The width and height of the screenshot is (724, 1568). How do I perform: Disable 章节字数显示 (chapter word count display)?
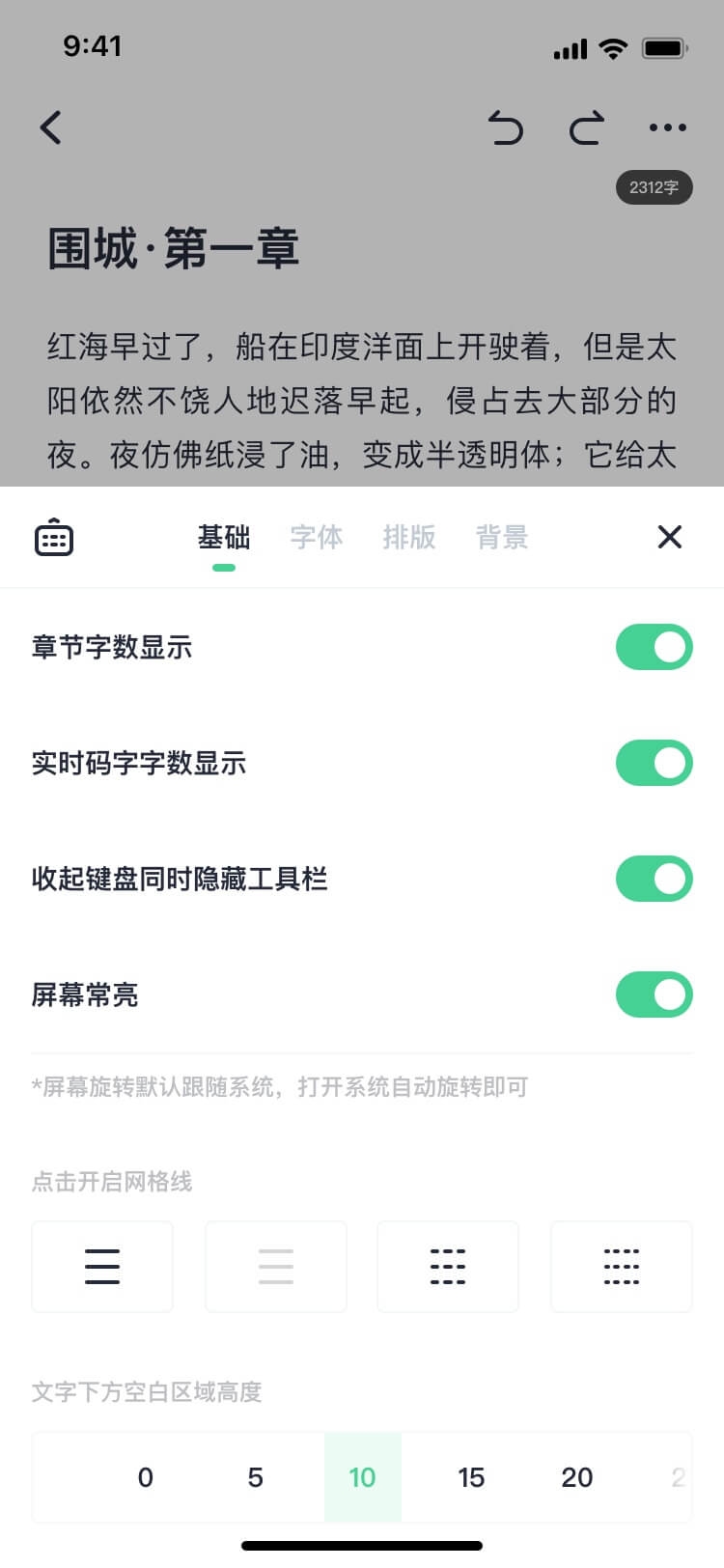[x=654, y=647]
